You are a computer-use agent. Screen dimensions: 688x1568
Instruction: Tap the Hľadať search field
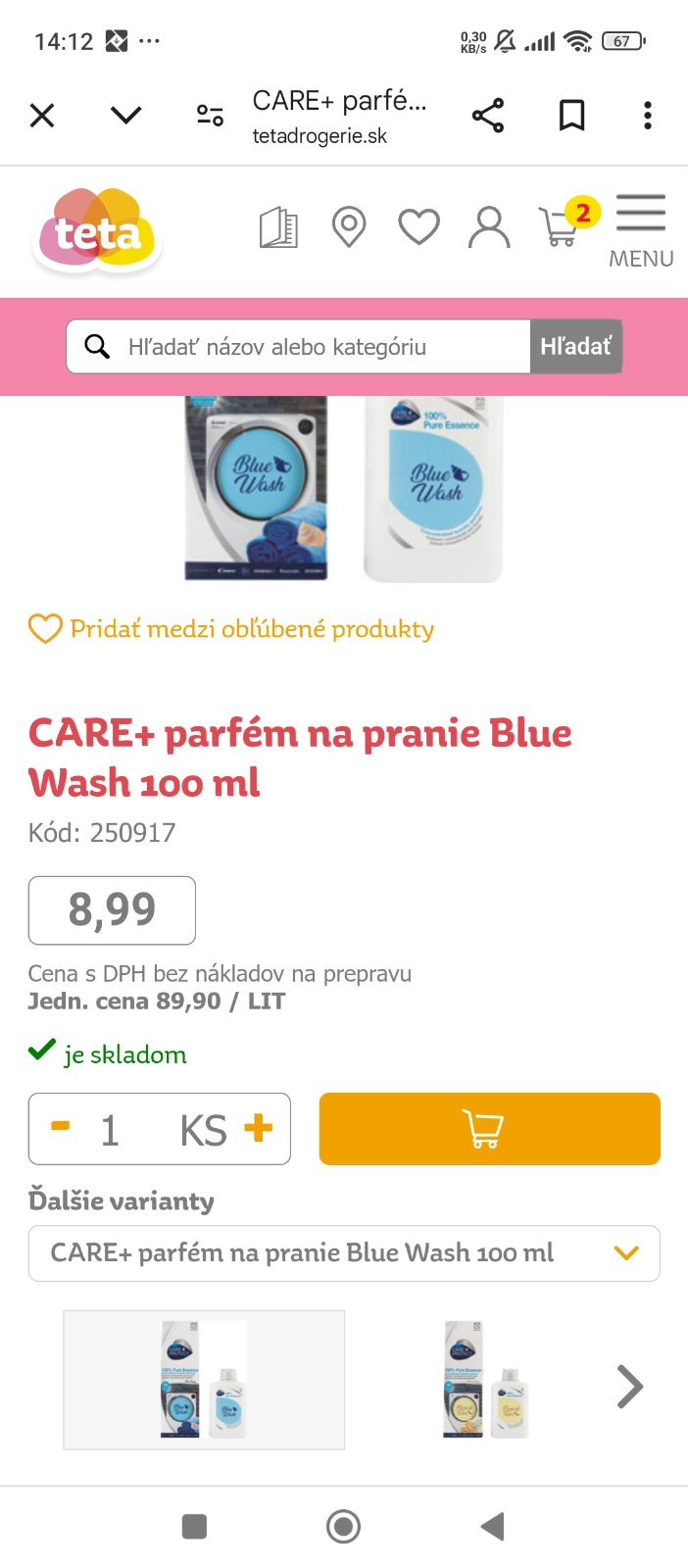[x=314, y=347]
